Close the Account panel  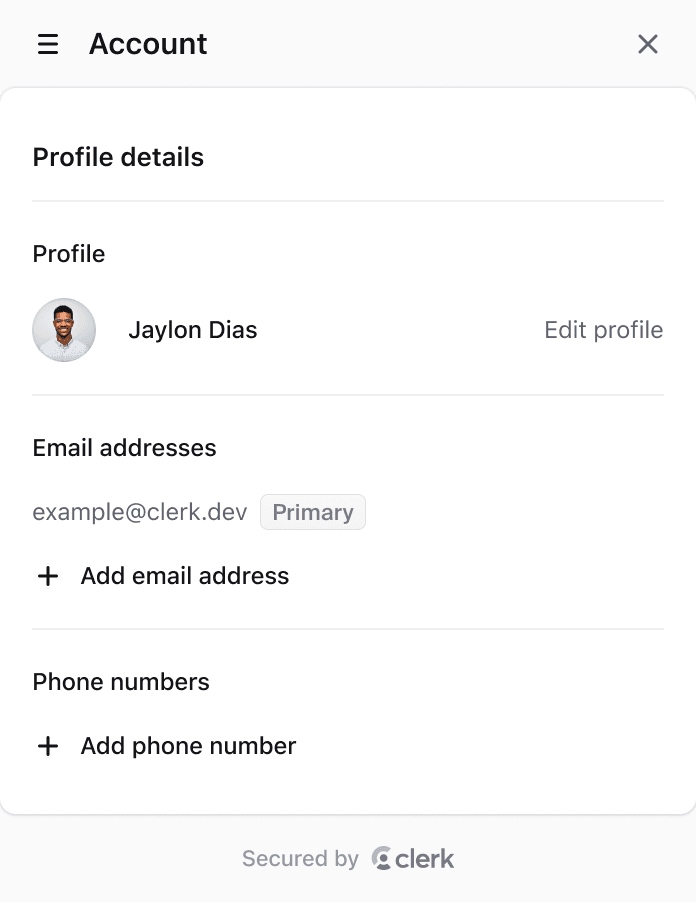click(648, 44)
